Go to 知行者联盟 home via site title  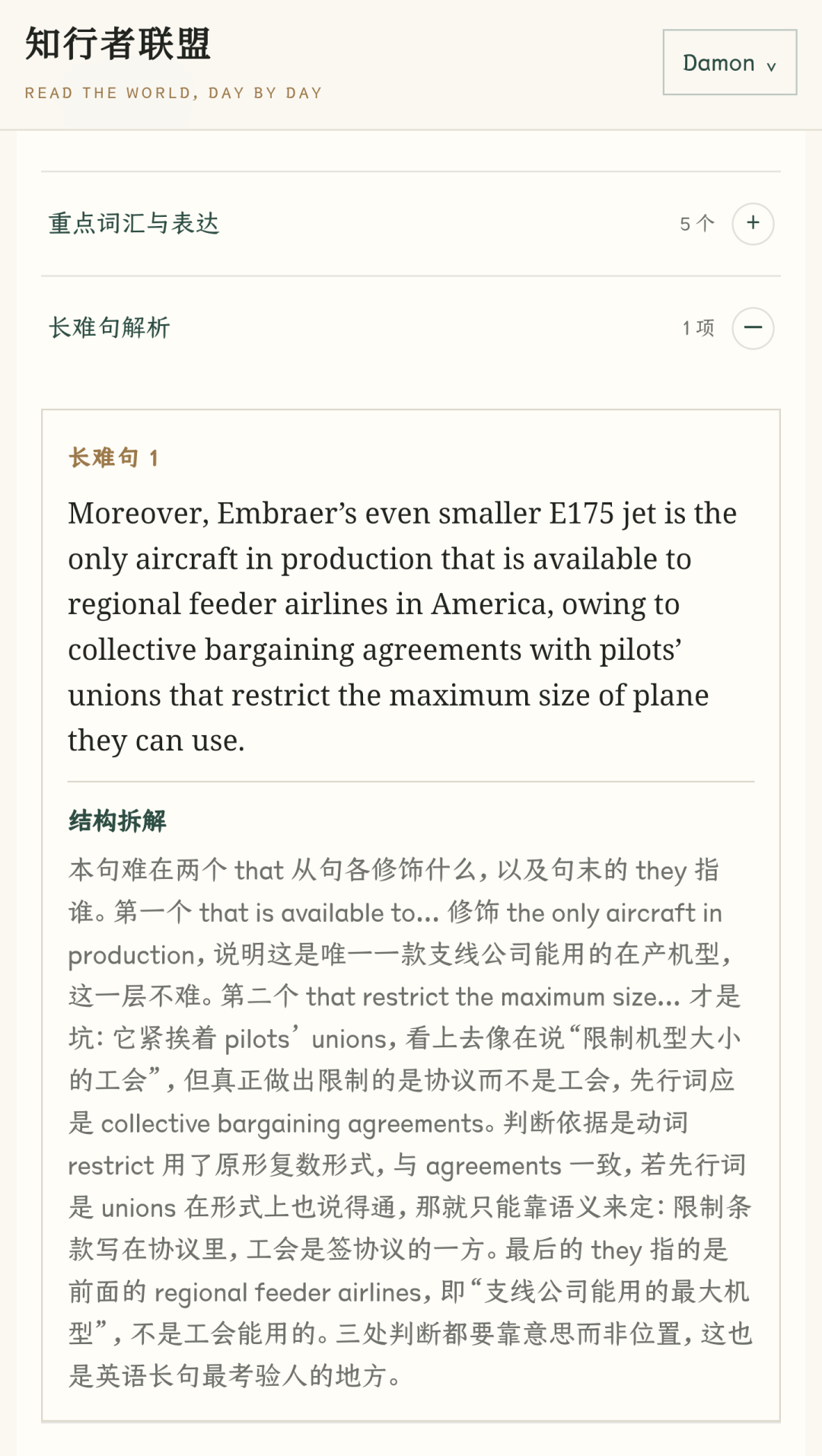(118, 43)
